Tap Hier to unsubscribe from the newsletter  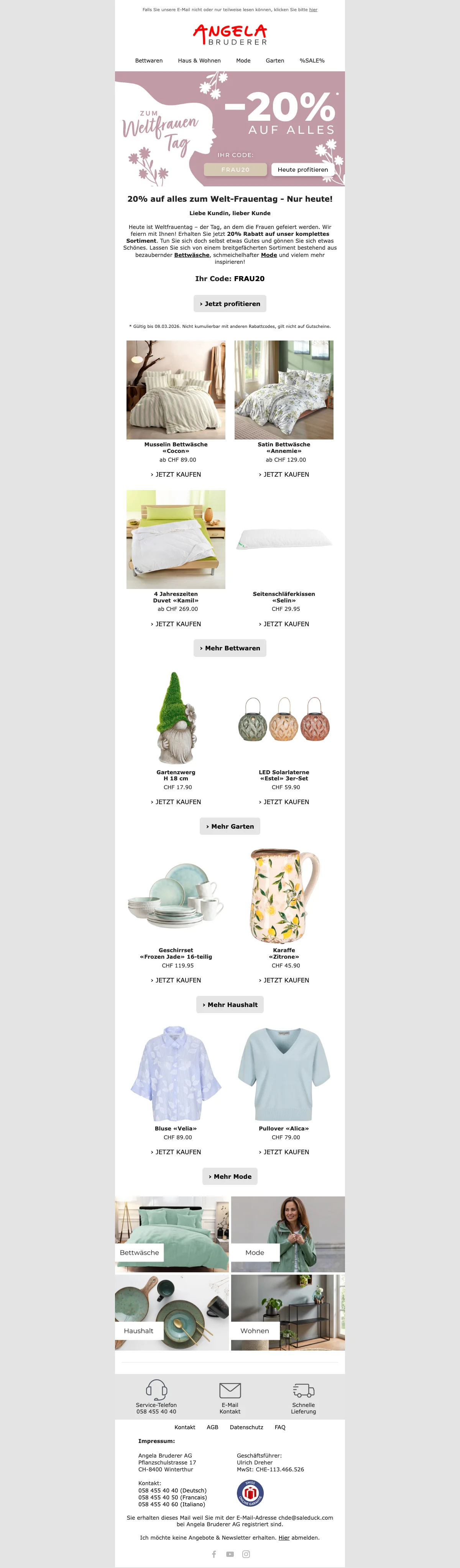pyautogui.click(x=284, y=1538)
